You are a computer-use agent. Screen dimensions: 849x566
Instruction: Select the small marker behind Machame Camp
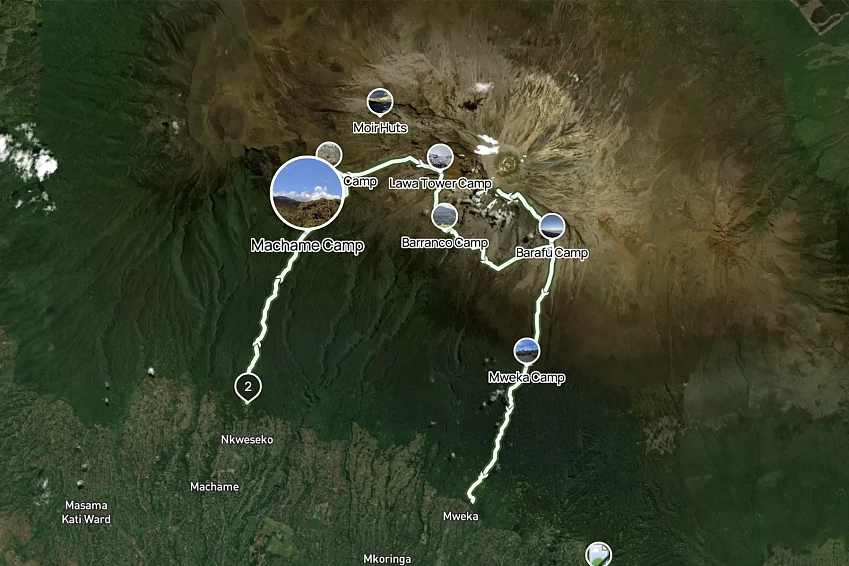tap(330, 153)
